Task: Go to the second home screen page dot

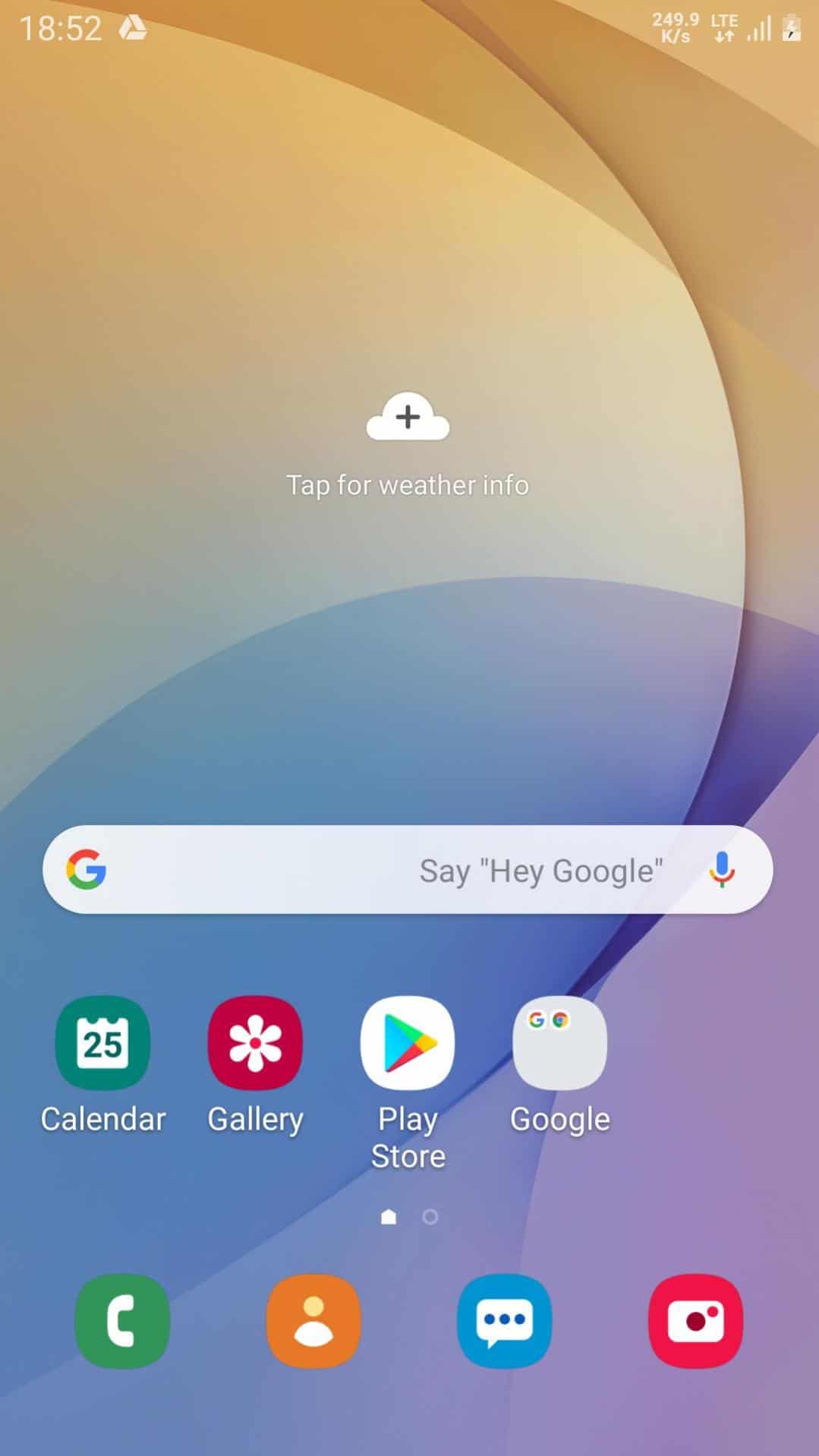Action: point(430,1218)
